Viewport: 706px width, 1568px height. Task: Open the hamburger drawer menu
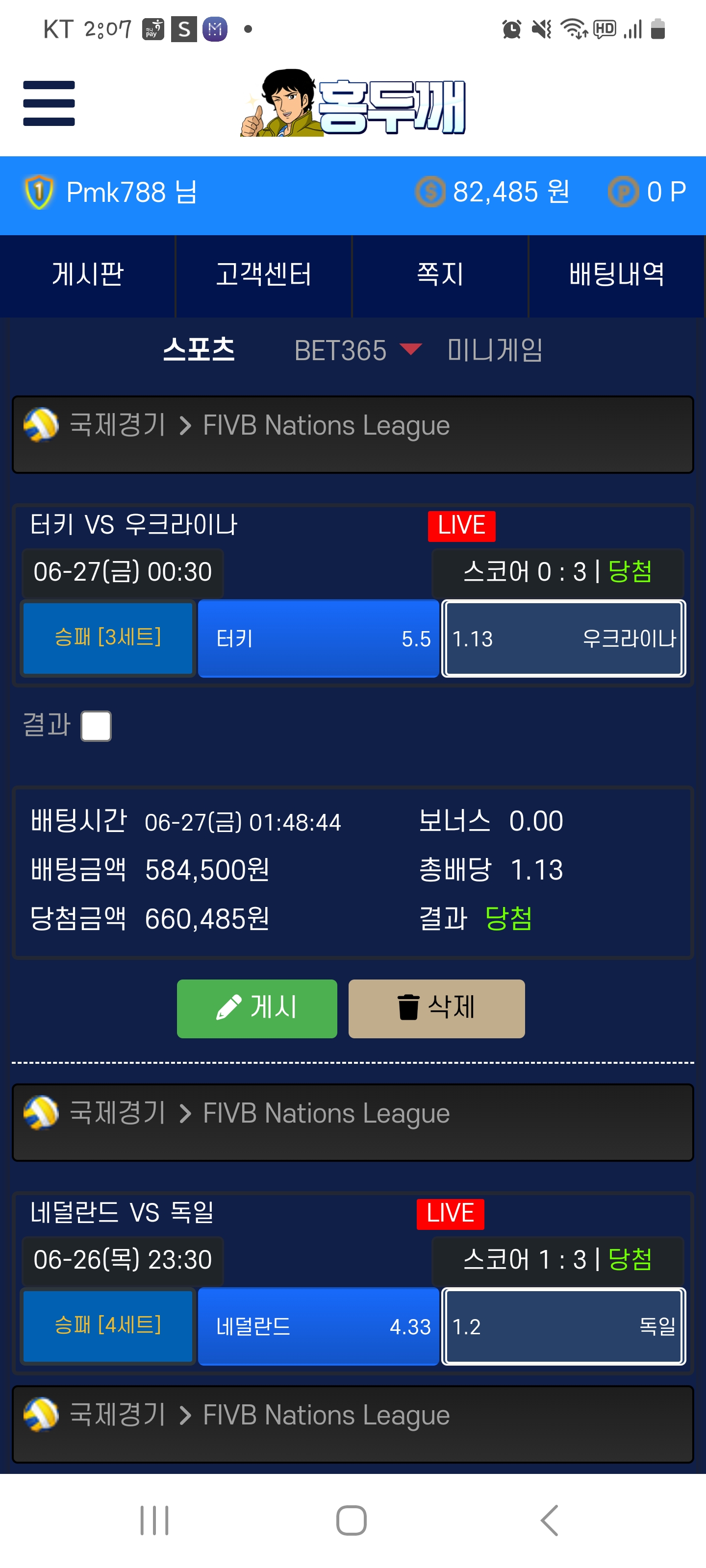click(49, 103)
